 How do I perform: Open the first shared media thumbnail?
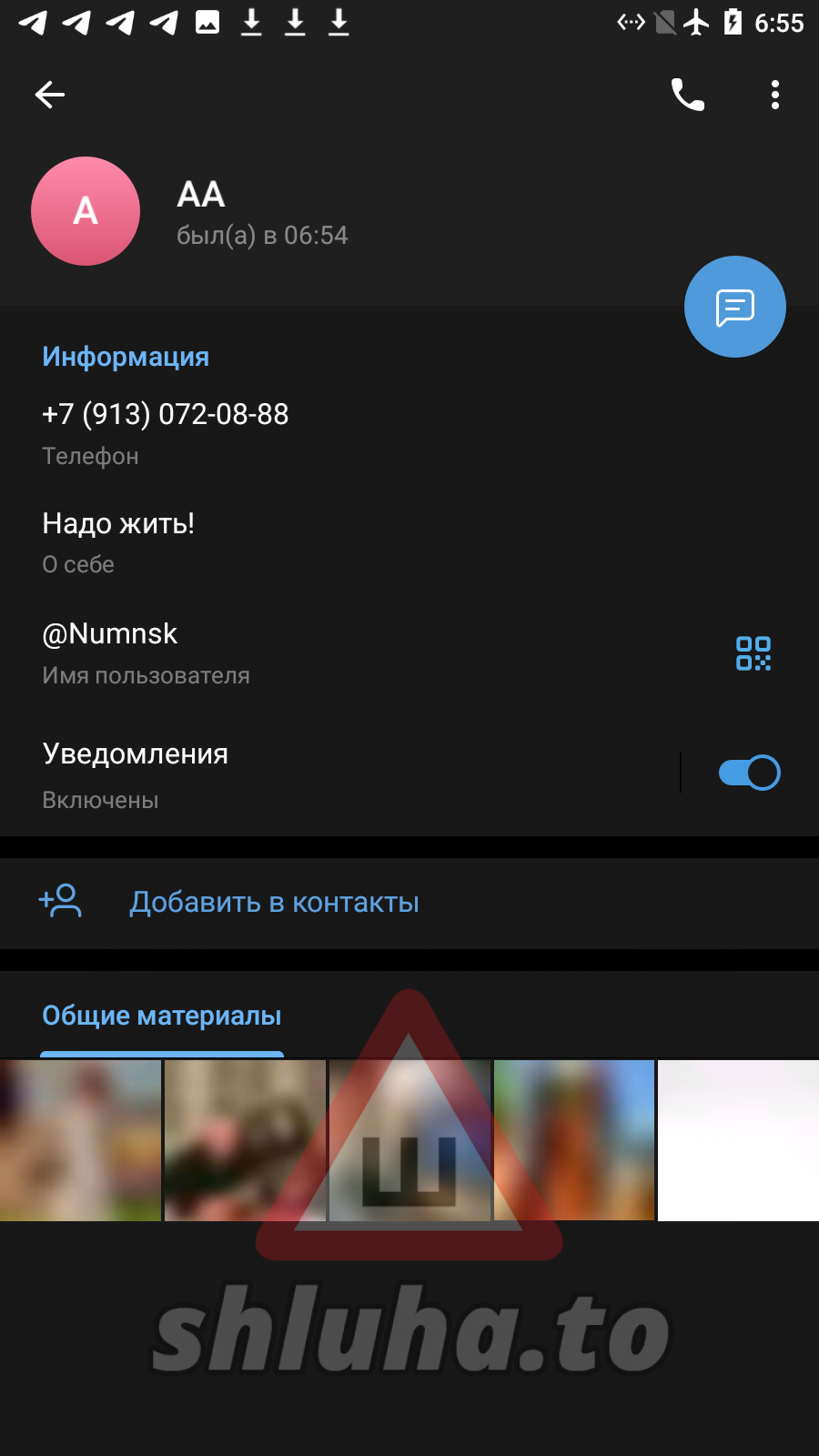pyautogui.click(x=80, y=1140)
